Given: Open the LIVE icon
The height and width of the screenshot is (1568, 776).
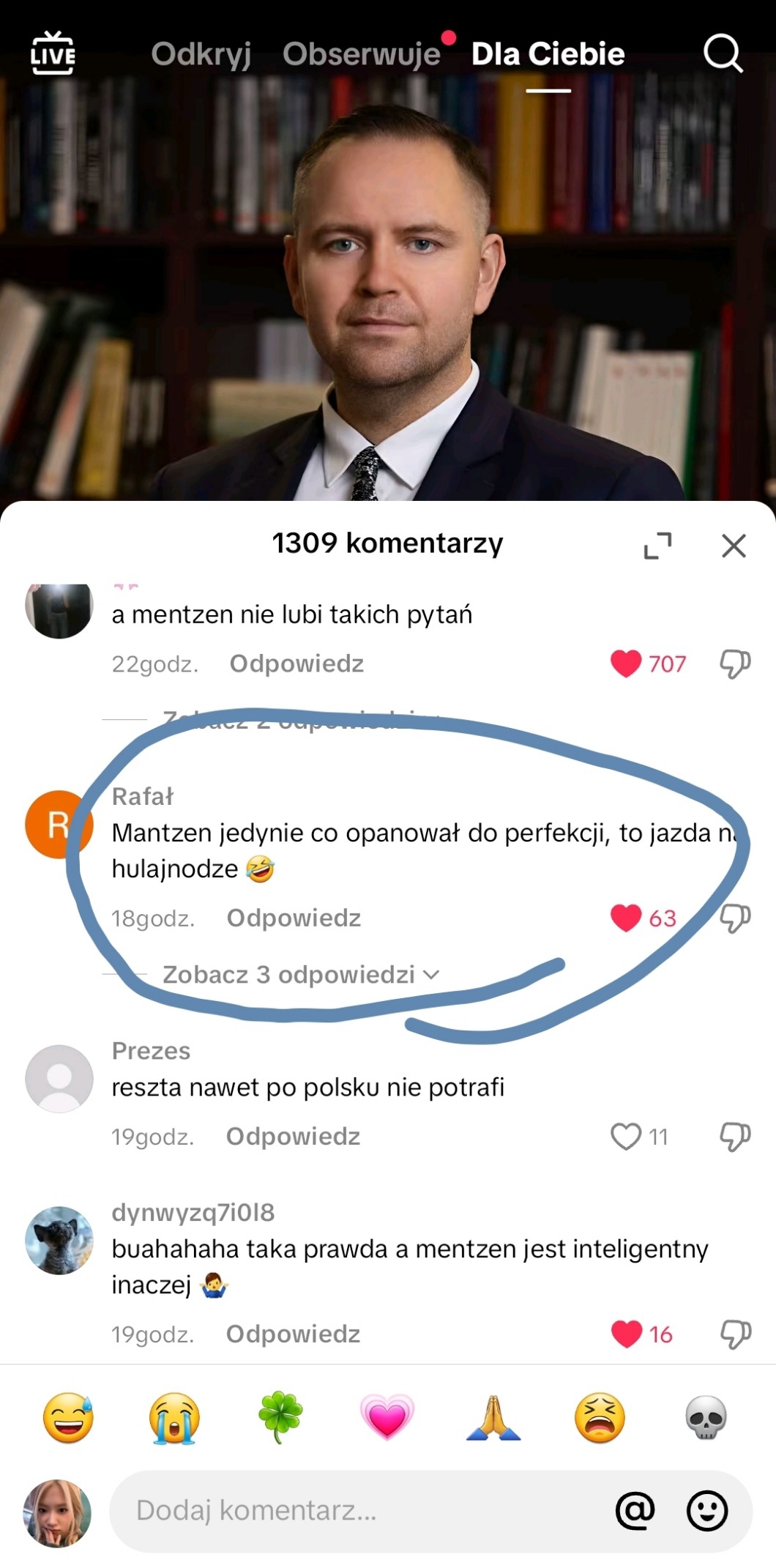Looking at the screenshot, I should [x=53, y=53].
